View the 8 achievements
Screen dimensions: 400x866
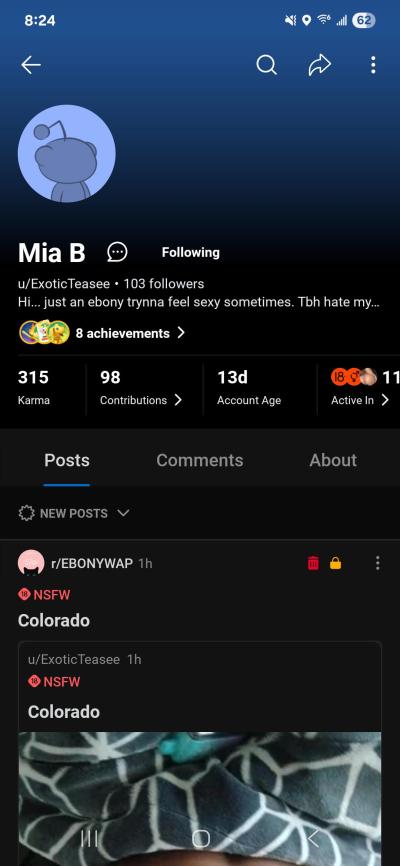102,333
